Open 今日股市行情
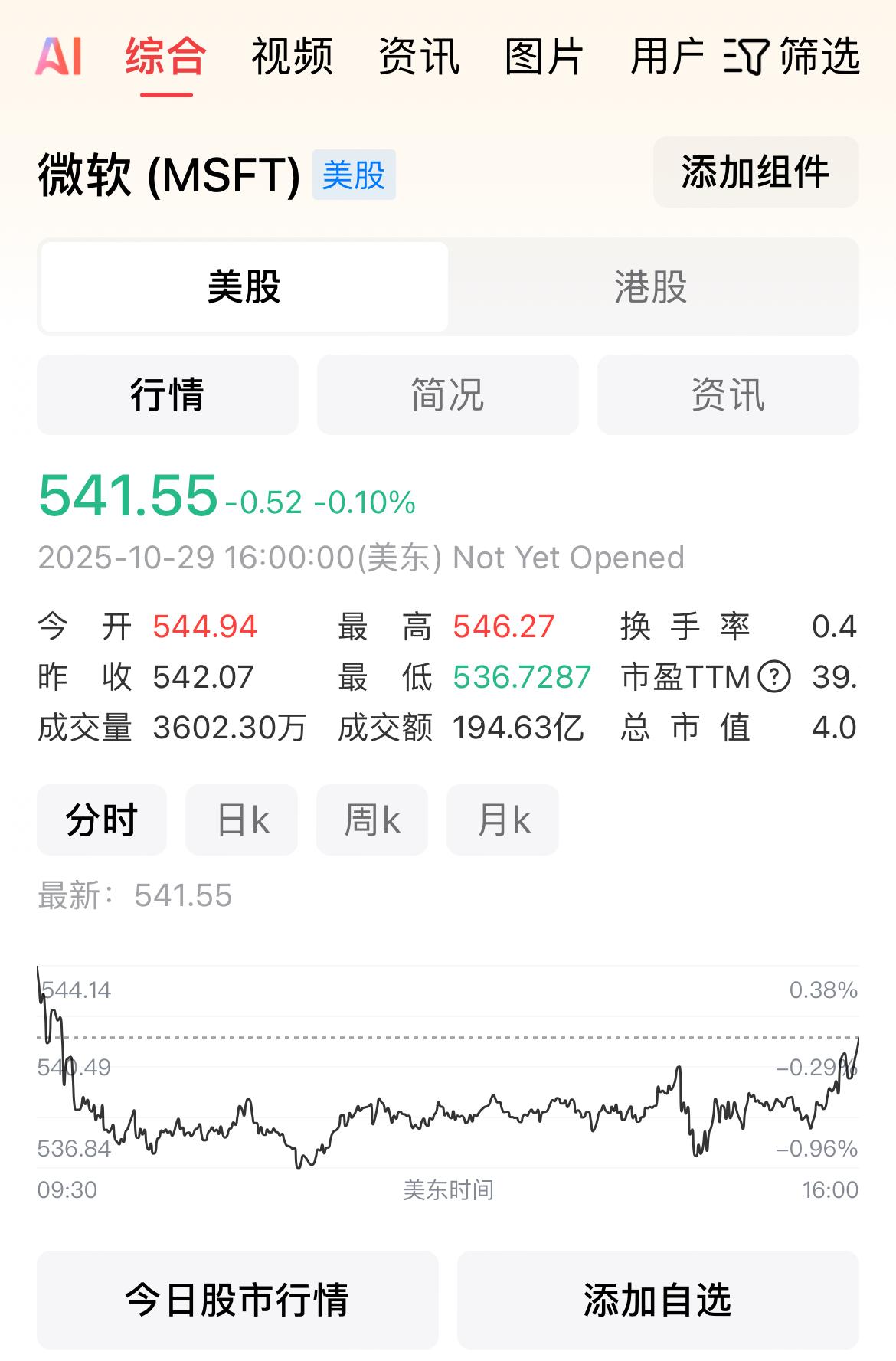The width and height of the screenshot is (896, 1361). [237, 1300]
